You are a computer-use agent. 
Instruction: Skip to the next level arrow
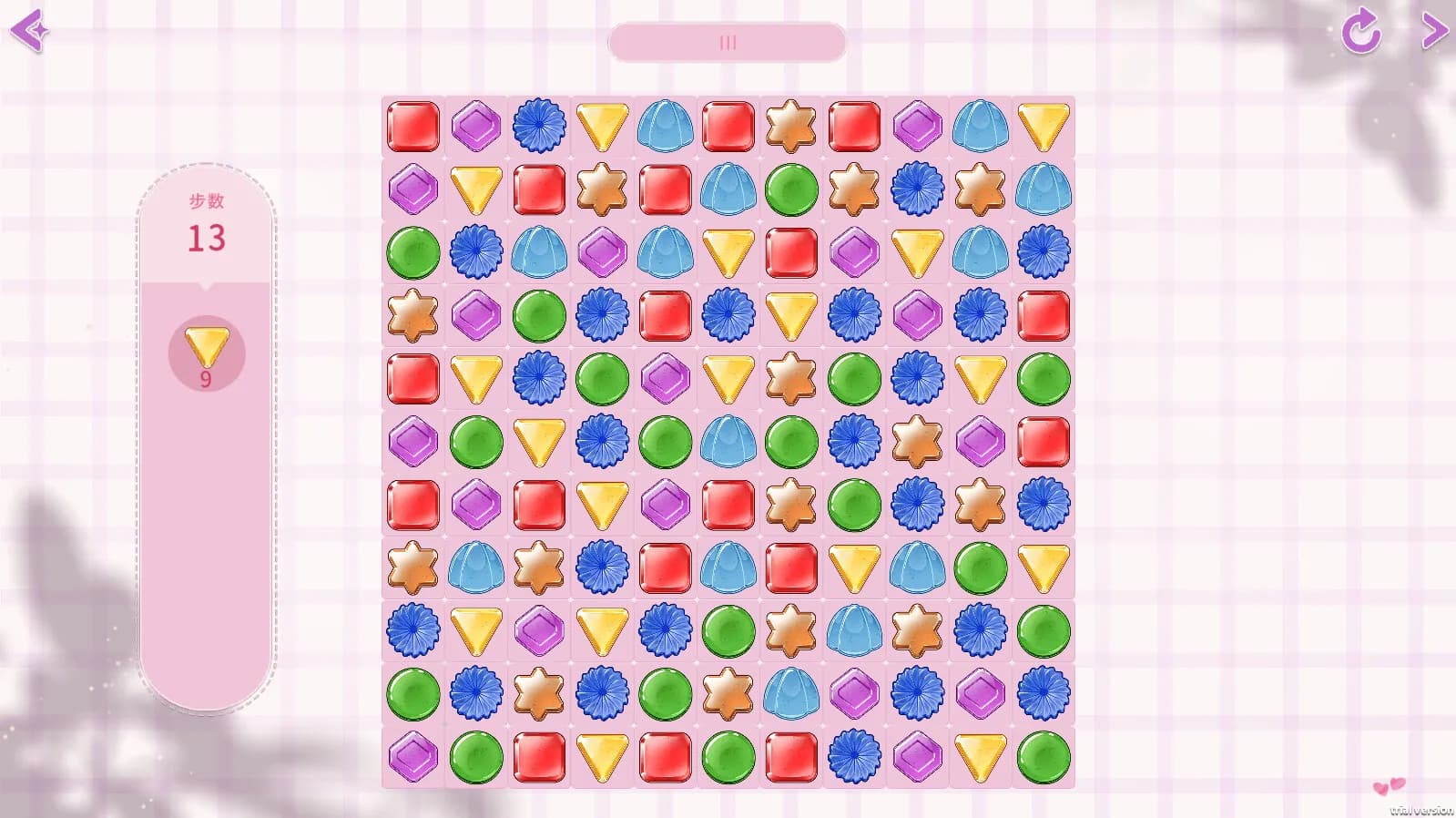click(1434, 31)
